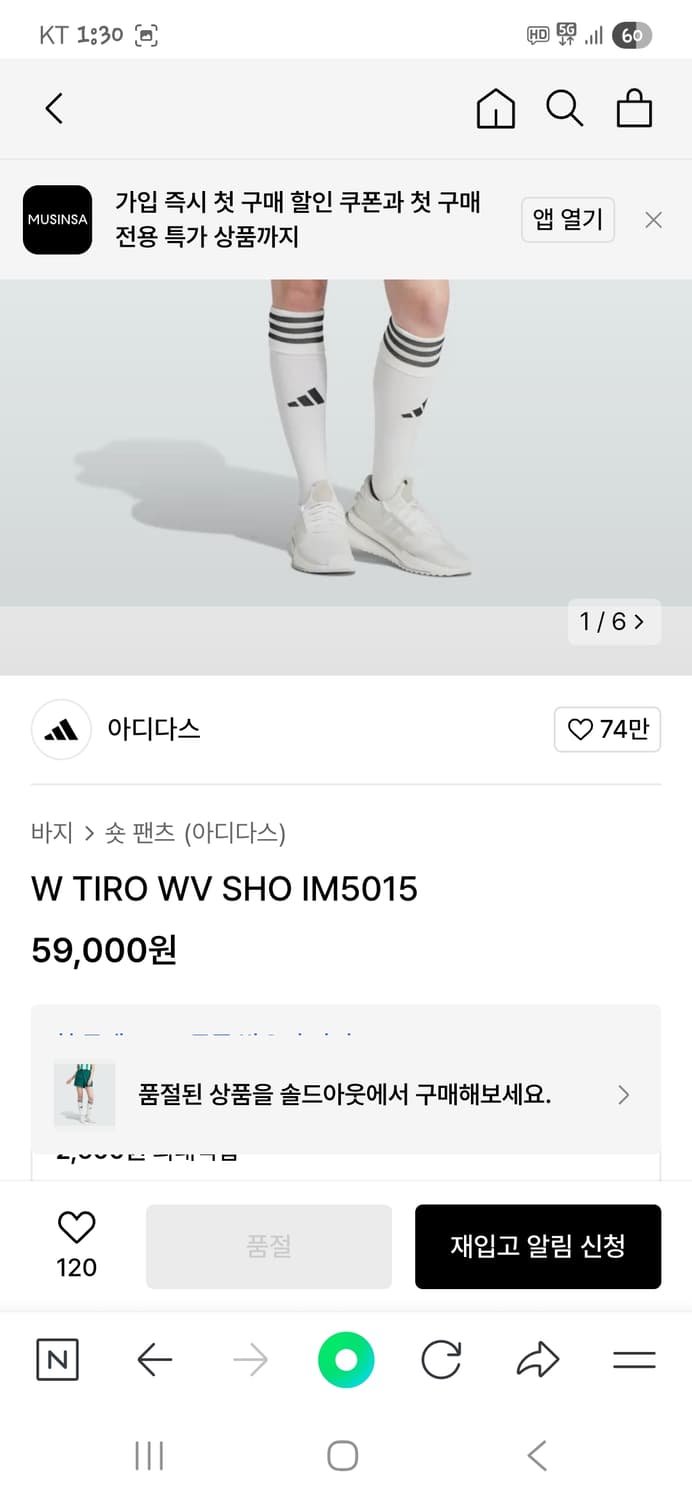This screenshot has width=692, height=1500.
Task: Open the 바지 category breadcrumb
Action: click(x=52, y=832)
